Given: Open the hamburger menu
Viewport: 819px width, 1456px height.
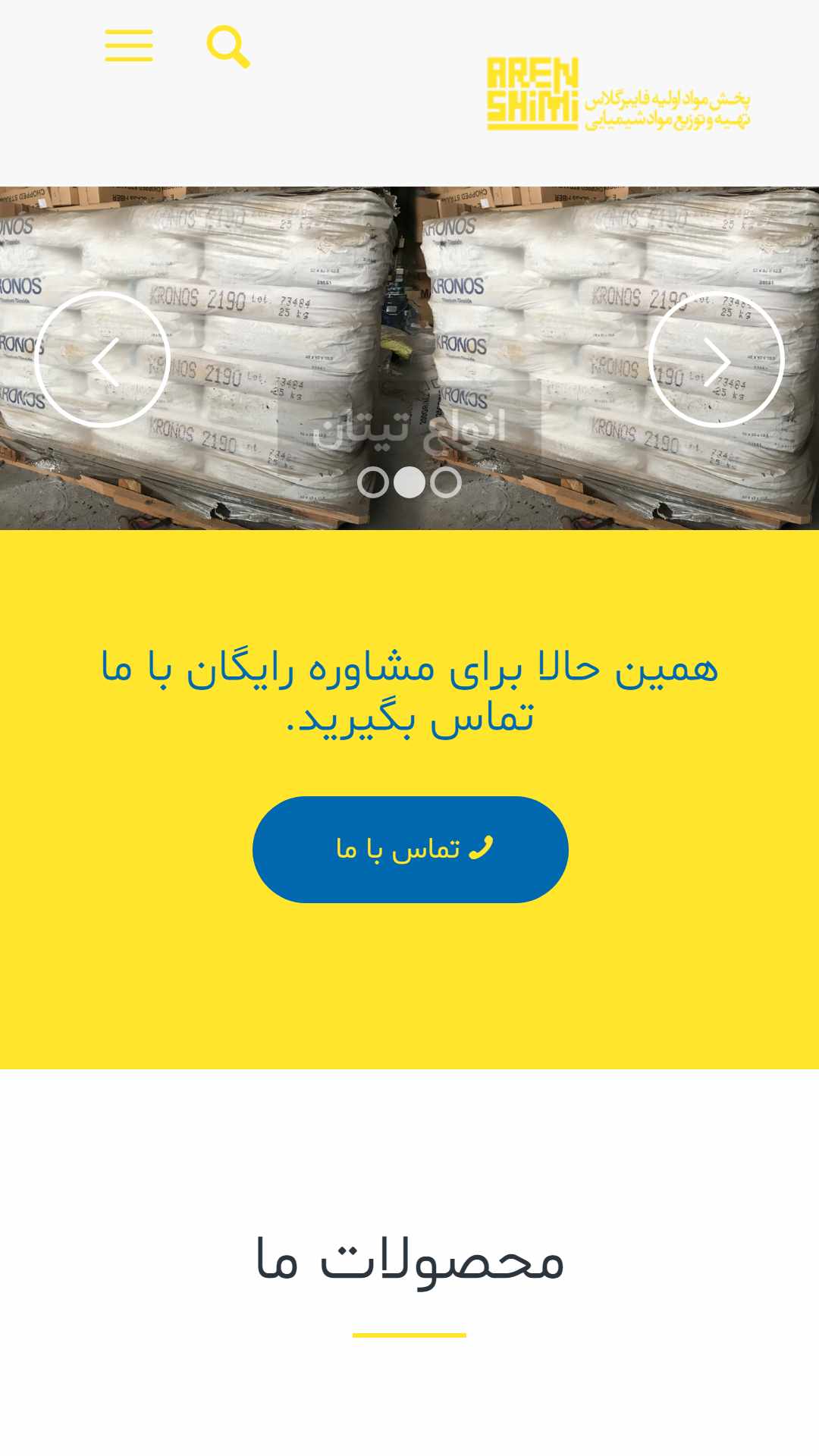Looking at the screenshot, I should (129, 45).
